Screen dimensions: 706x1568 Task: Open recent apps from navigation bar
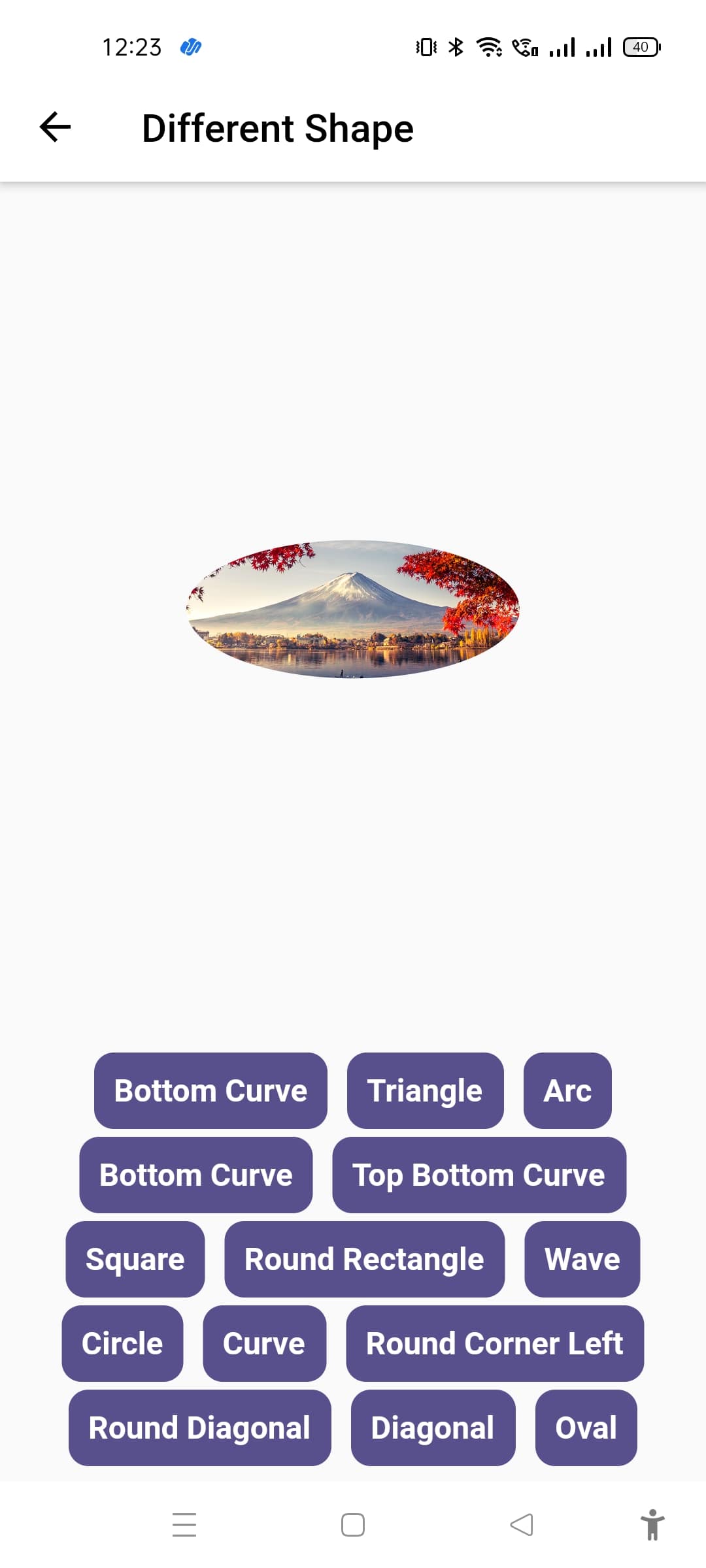[x=184, y=1525]
